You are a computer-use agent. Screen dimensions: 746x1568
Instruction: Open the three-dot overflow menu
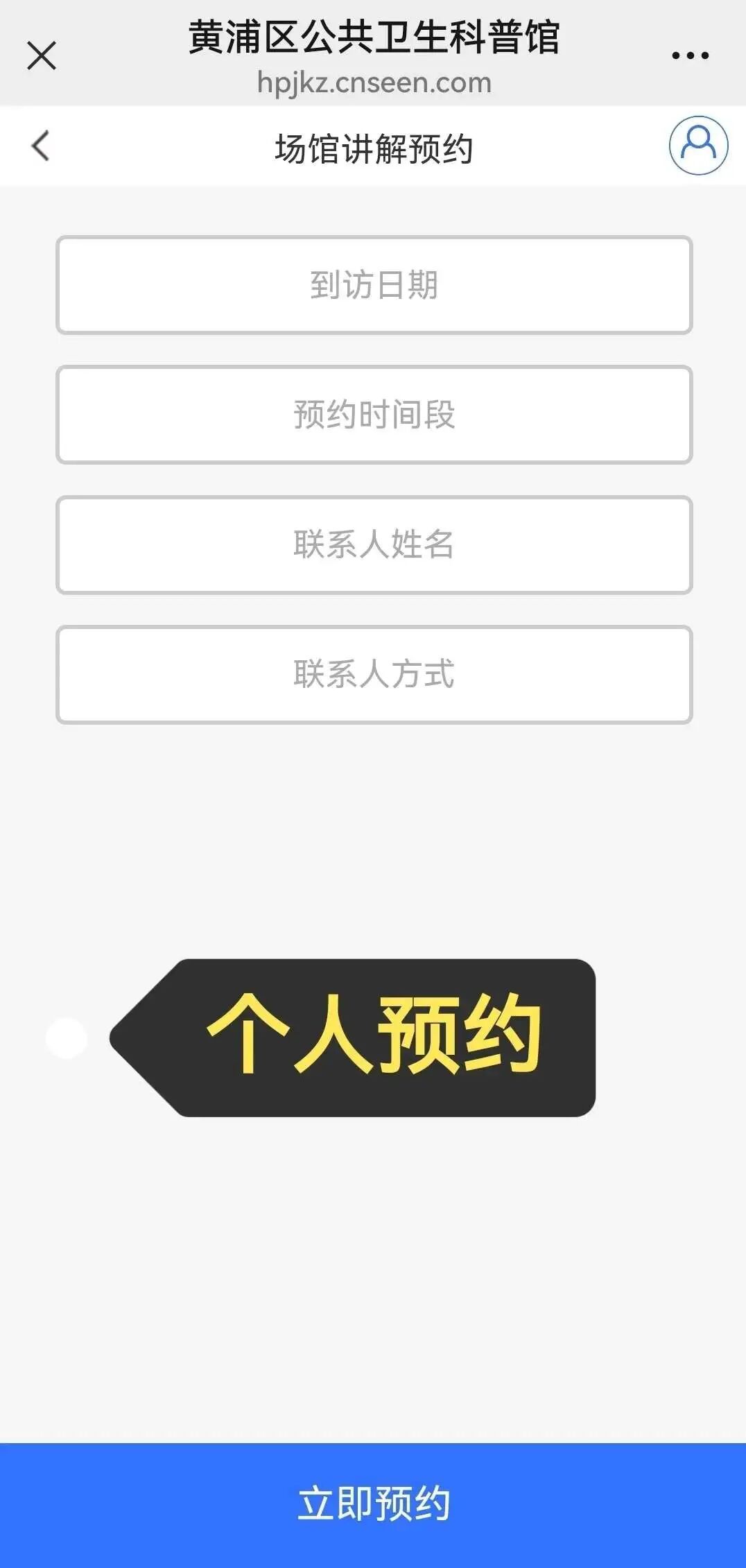coord(691,55)
